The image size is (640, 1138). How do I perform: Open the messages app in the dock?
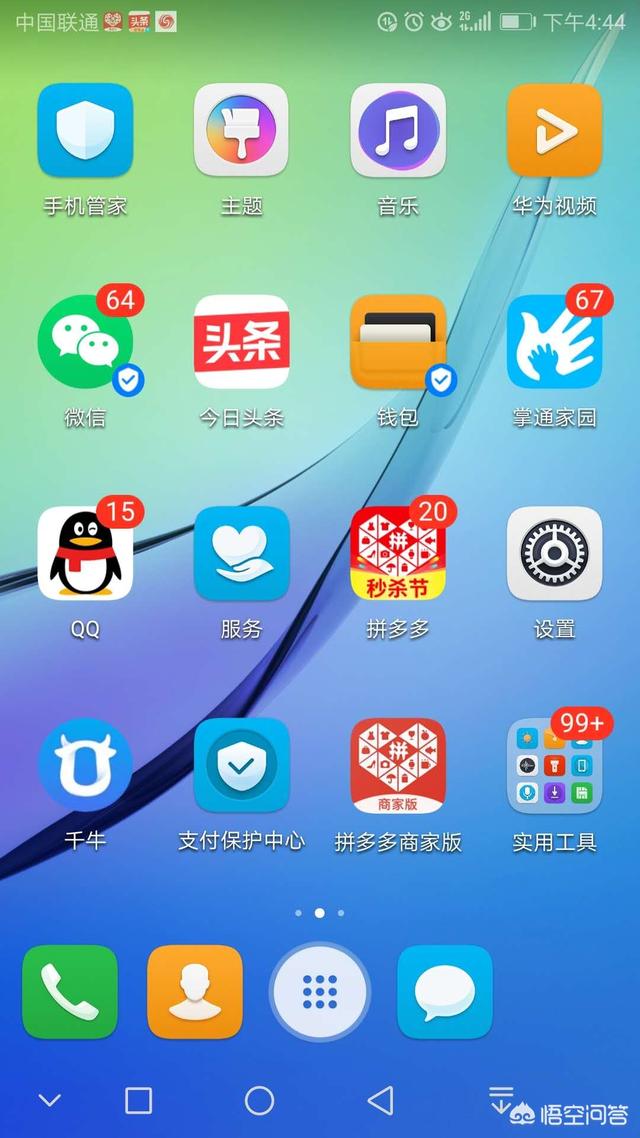pyautogui.click(x=445, y=992)
